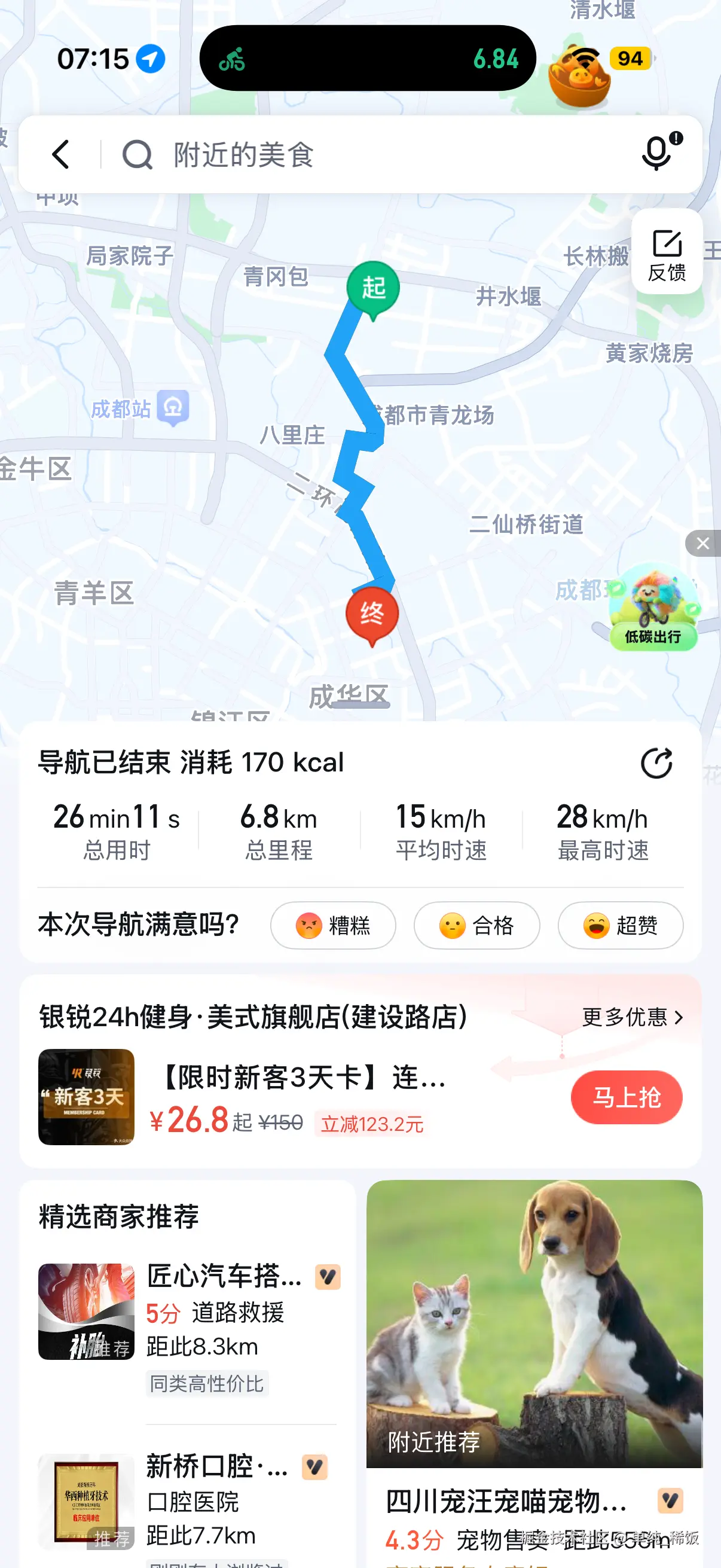The image size is (721, 1568).
Task: Dismiss the mascot with the X button
Action: tap(702, 543)
